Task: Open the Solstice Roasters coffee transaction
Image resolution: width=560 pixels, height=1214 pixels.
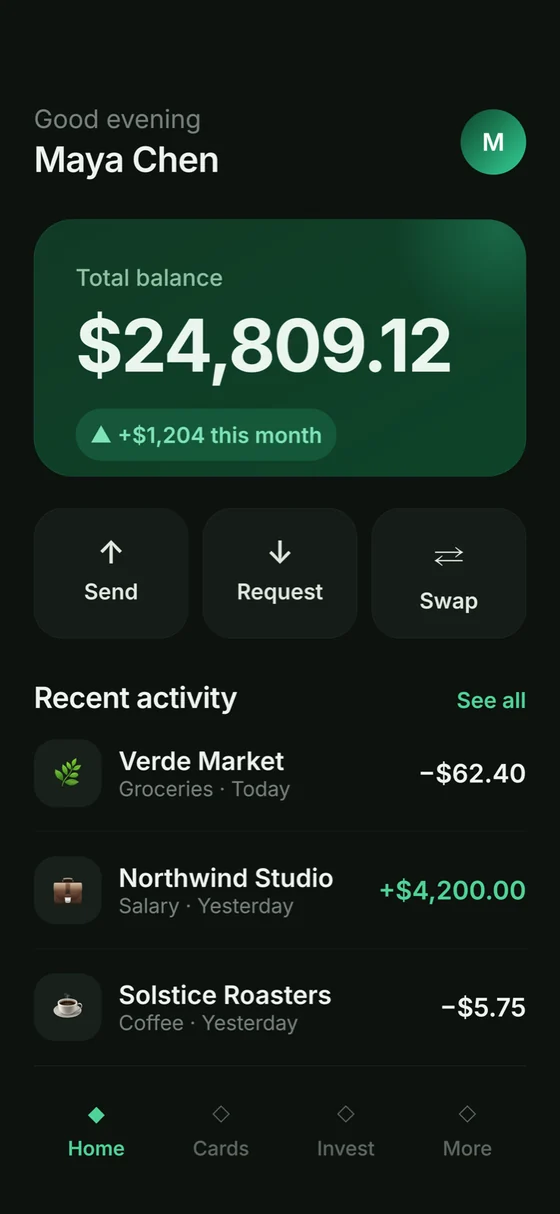Action: point(280,1007)
